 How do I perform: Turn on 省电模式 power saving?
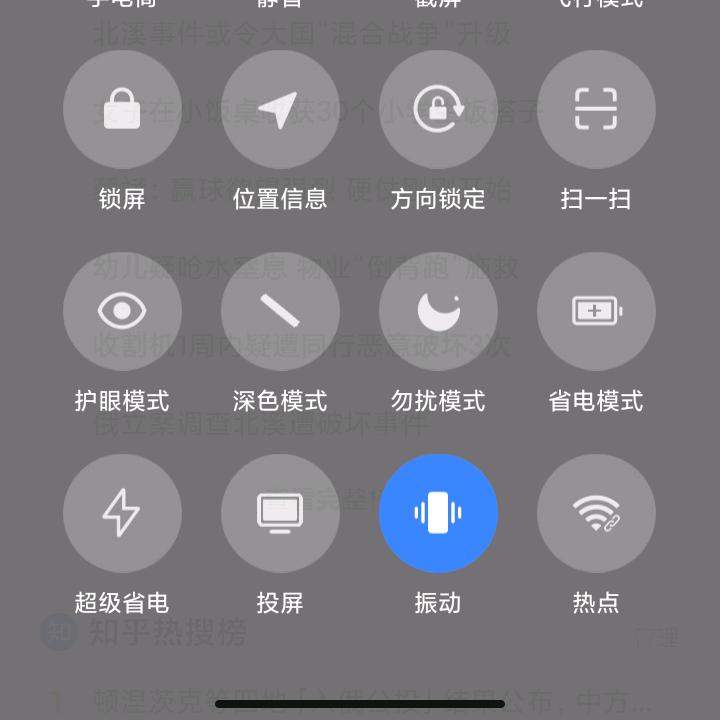pyautogui.click(x=596, y=312)
